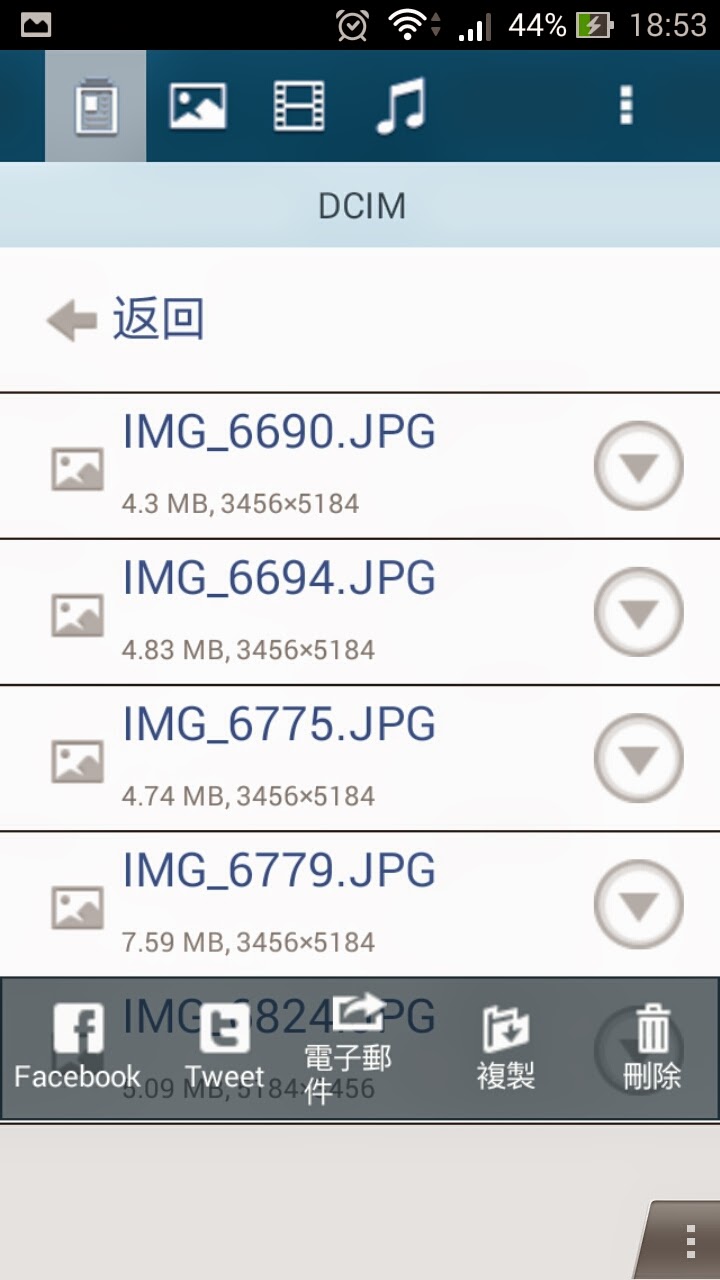This screenshot has height=1280, width=720.
Task: Expand options for IMG_6690.JPG
Action: coord(638,466)
